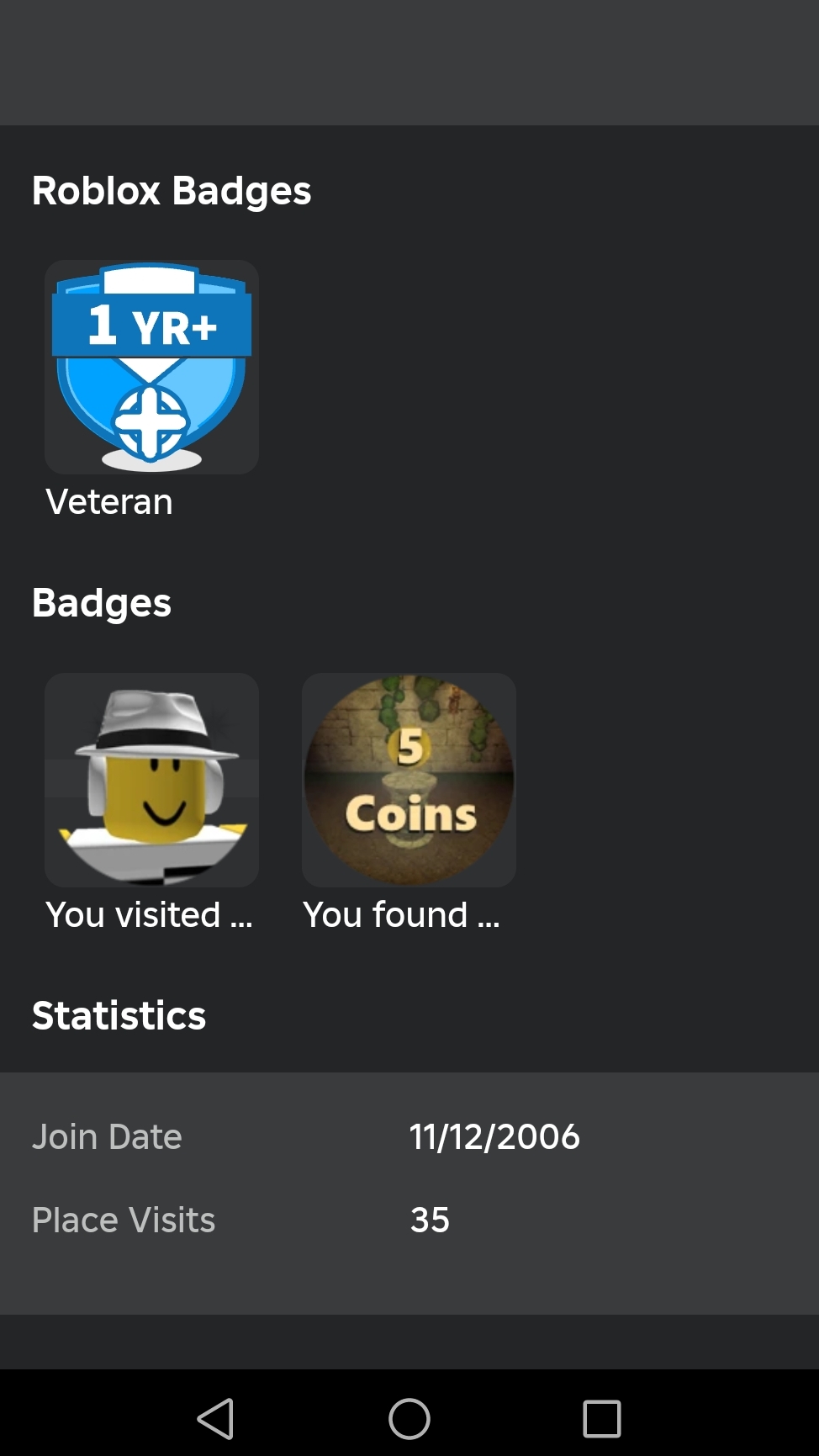Open the 5 Coins 'You found ...' badge

[x=409, y=780]
